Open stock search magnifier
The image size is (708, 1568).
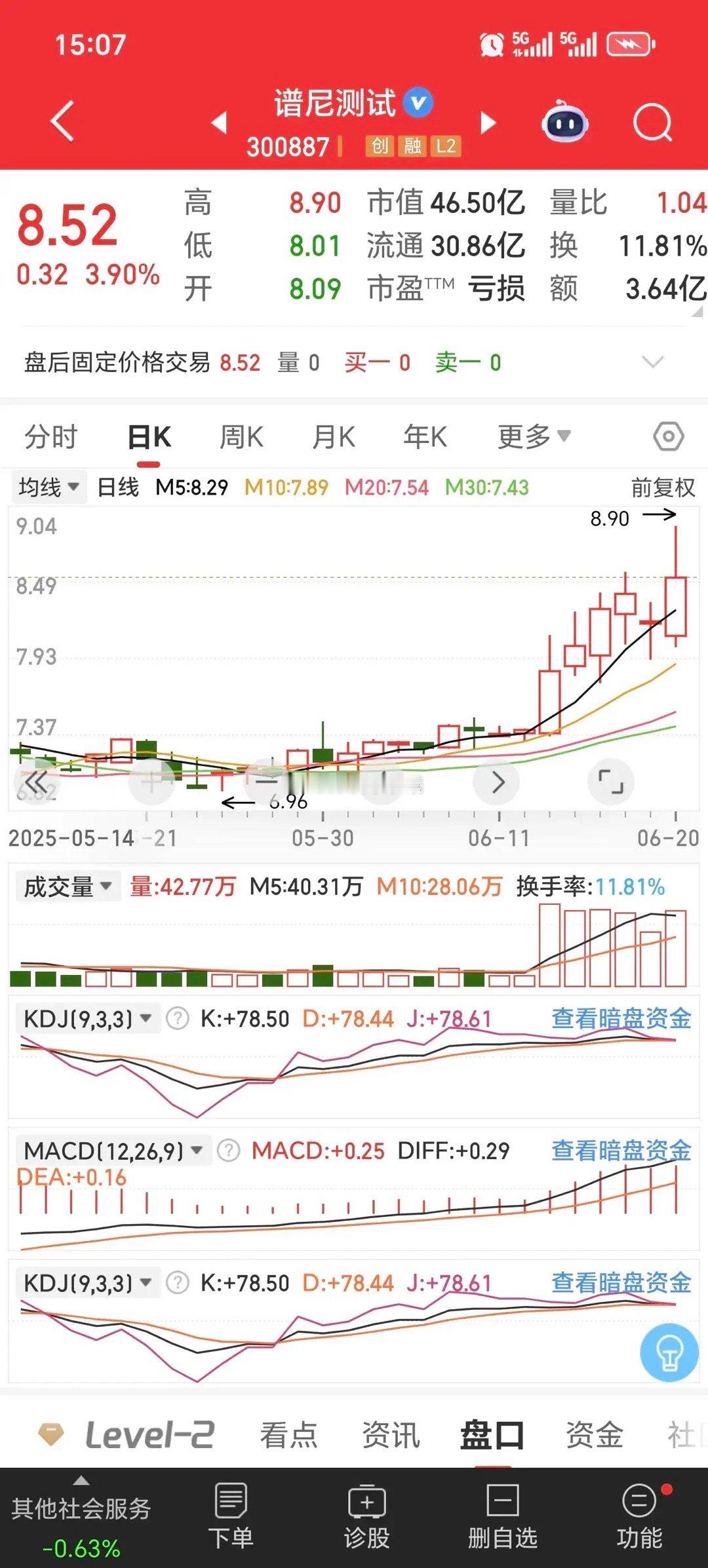point(653,122)
